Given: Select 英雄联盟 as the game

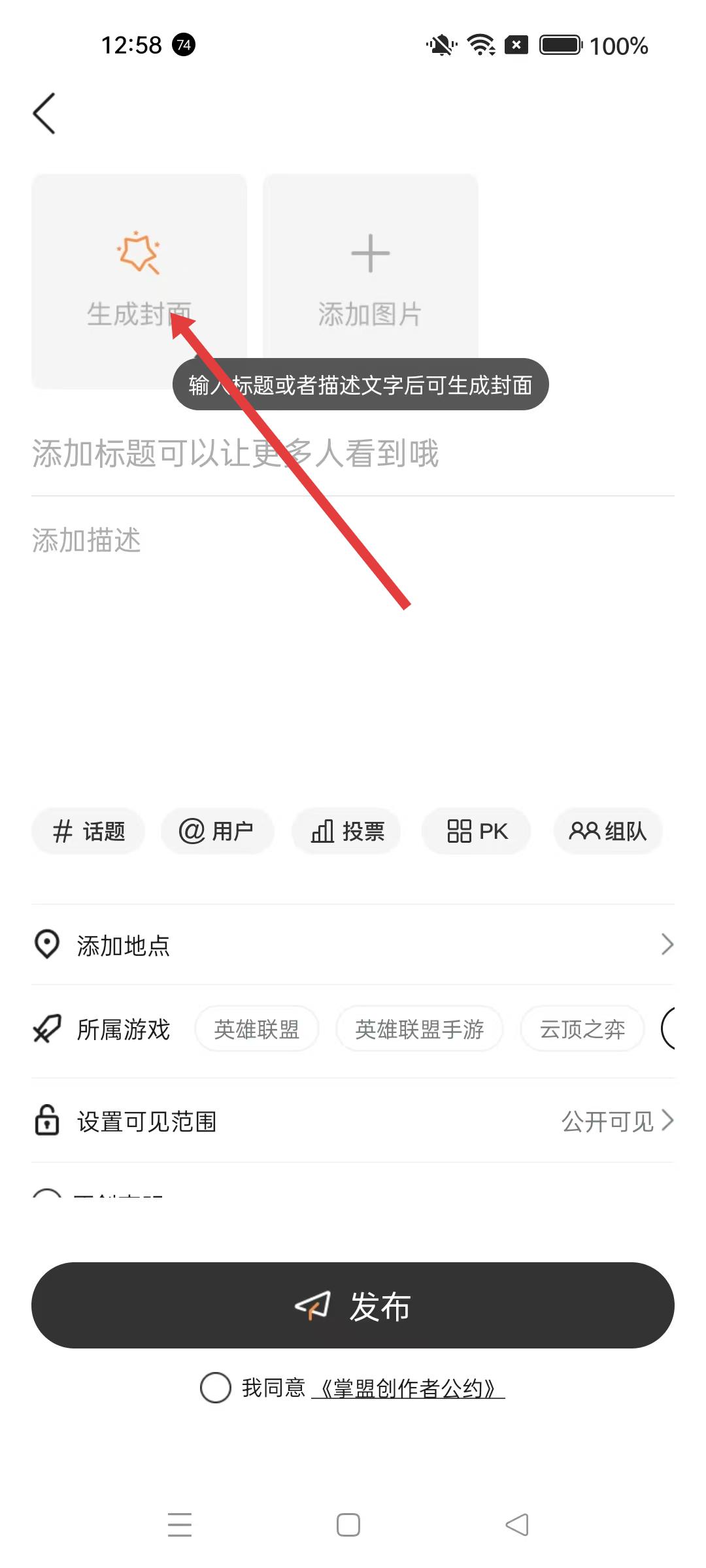Looking at the screenshot, I should click(257, 1029).
